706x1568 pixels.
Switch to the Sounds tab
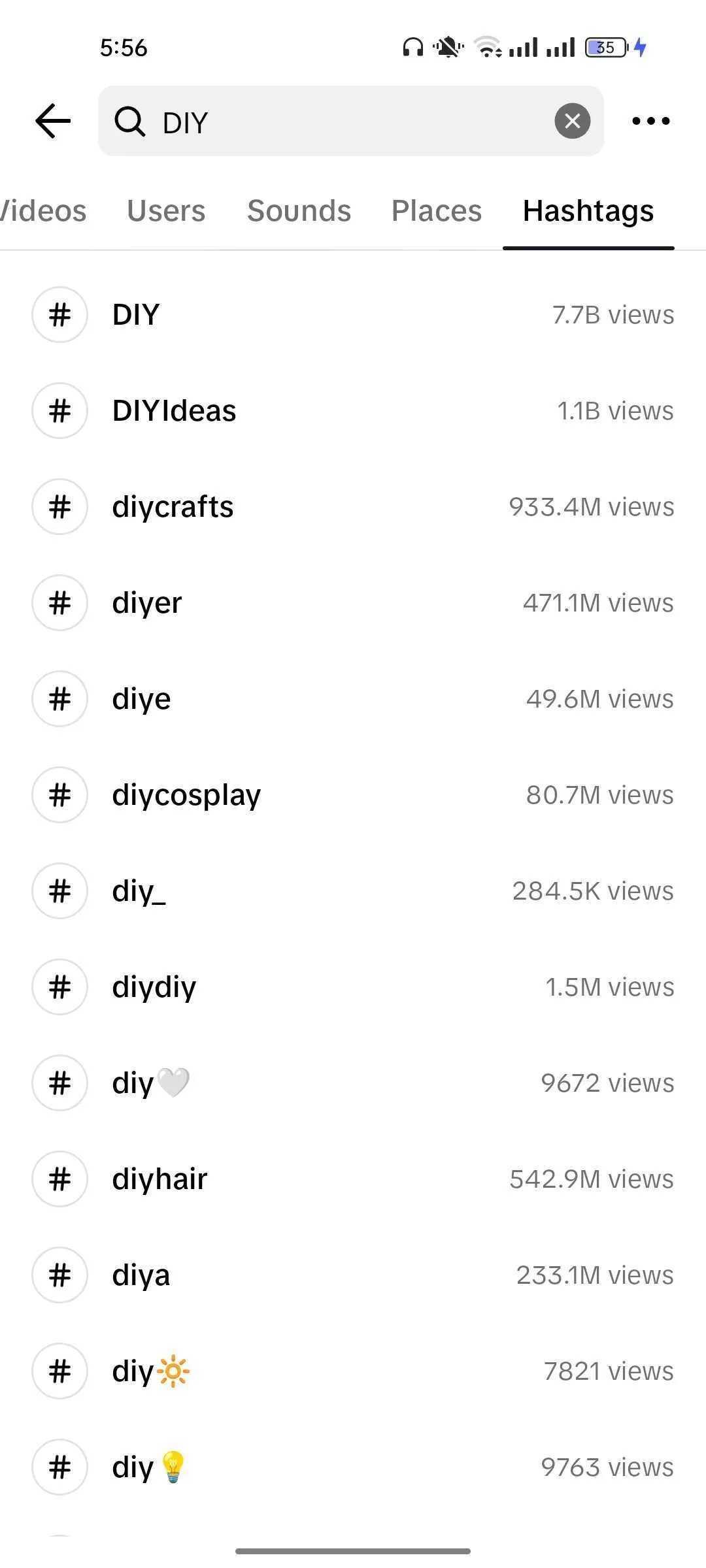[x=299, y=211]
